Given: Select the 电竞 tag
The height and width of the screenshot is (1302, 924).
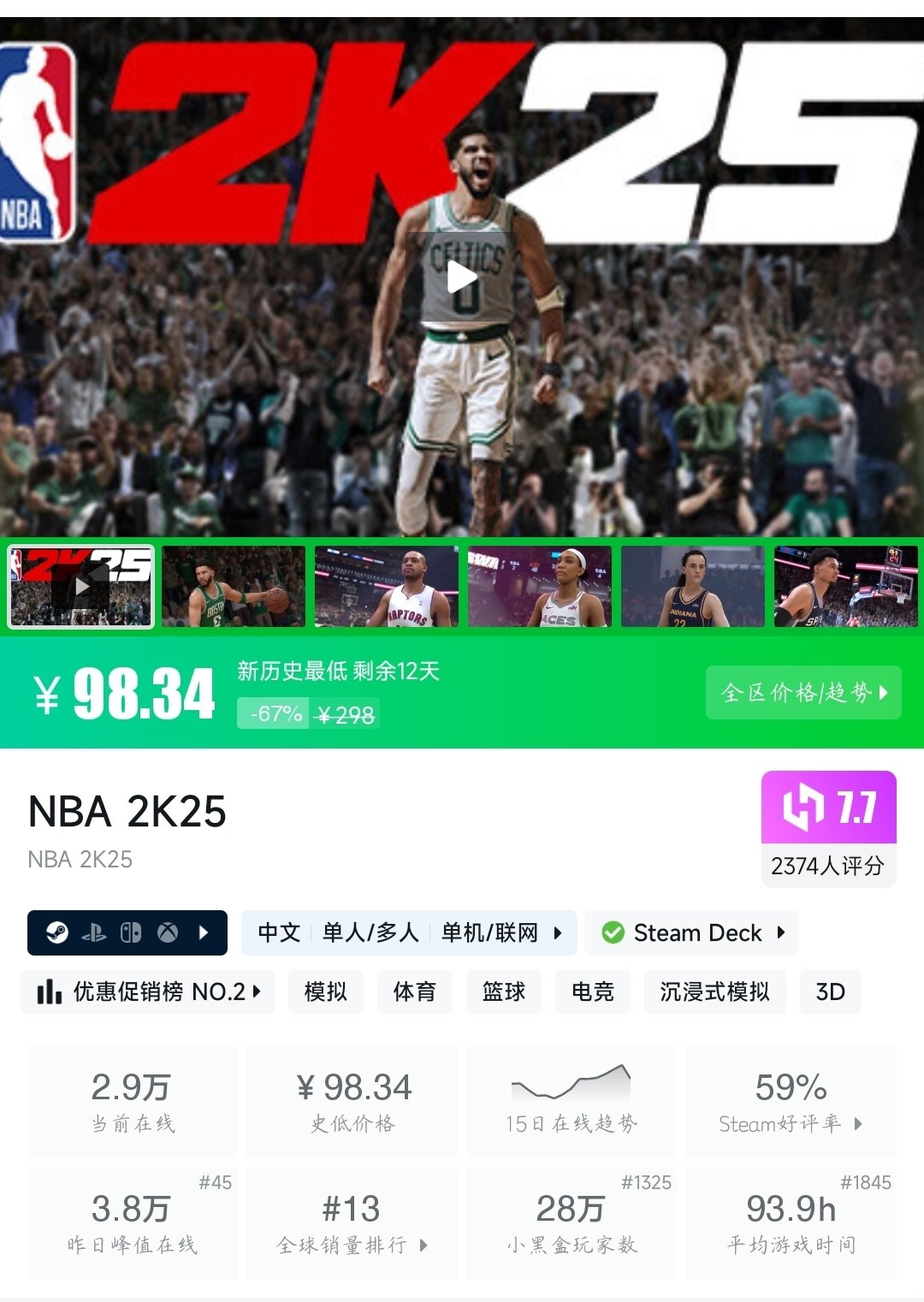Looking at the screenshot, I should pos(592,991).
